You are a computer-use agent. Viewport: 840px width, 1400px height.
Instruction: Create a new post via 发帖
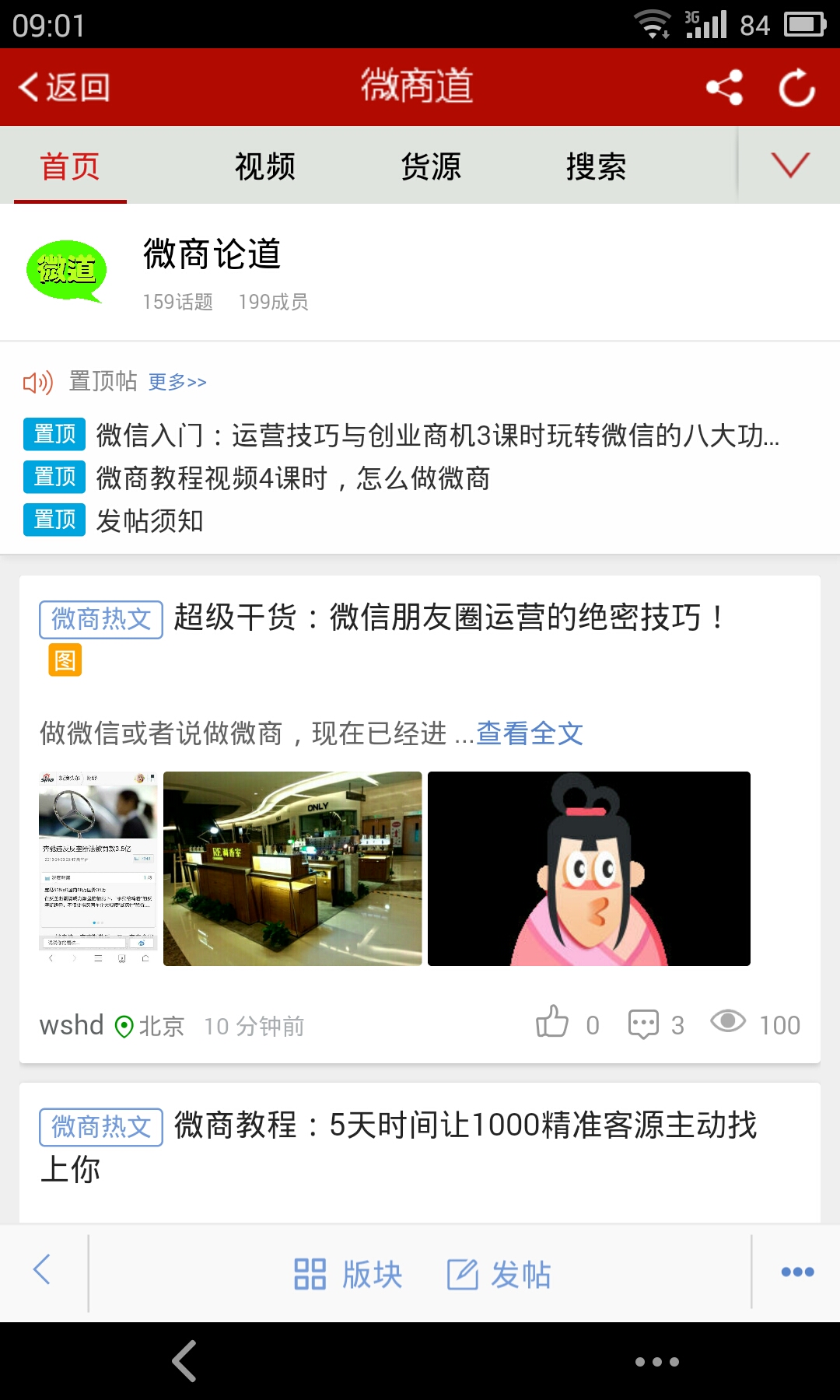[x=499, y=1274]
